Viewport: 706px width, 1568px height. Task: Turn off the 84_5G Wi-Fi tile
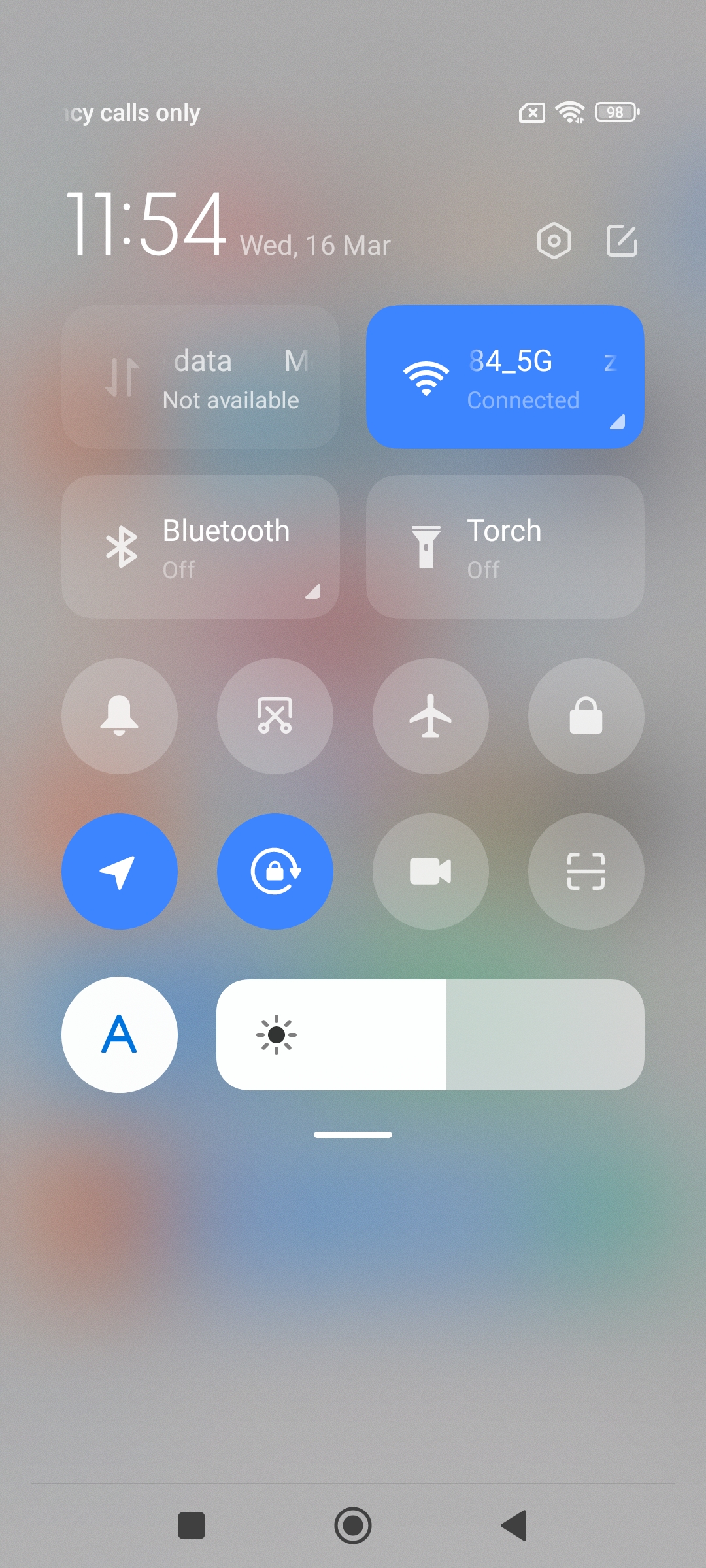click(505, 377)
